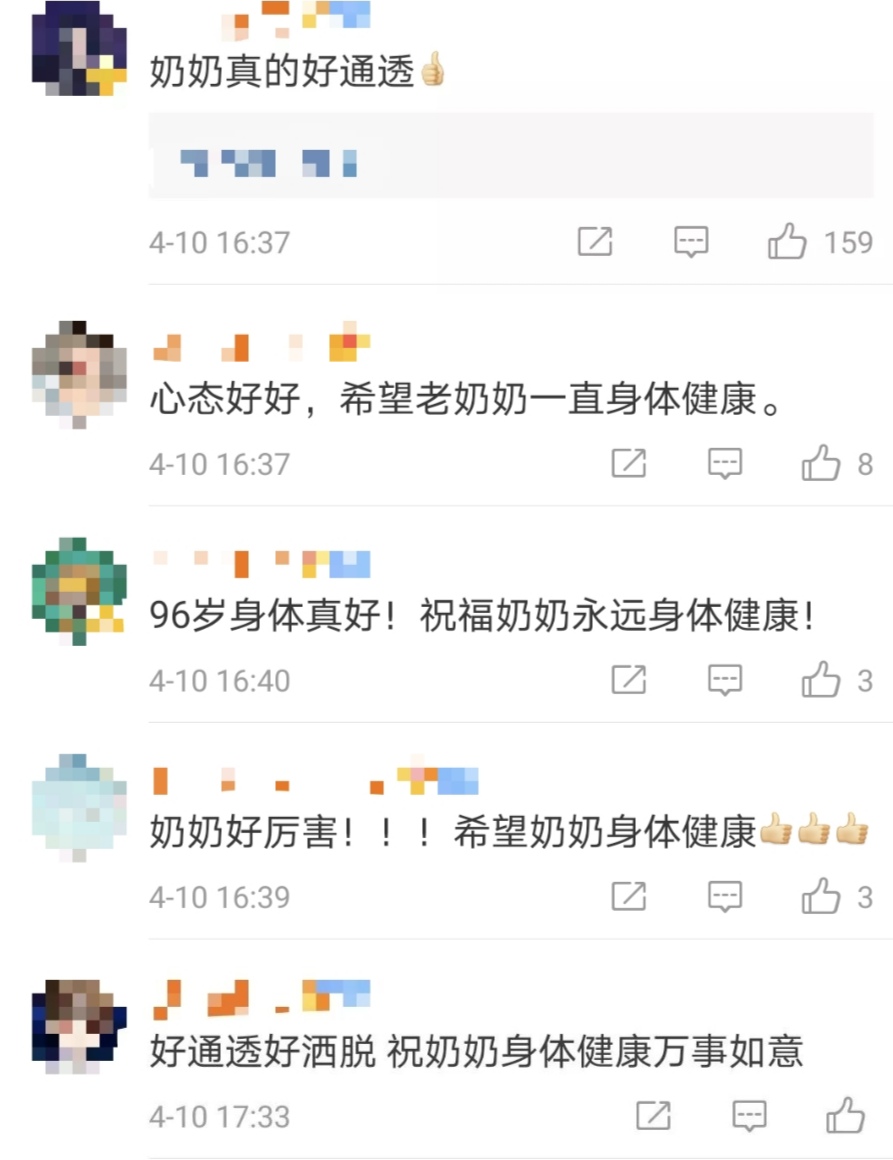Like the comment 好通透好洒脱
Screen dimensions: 893x1160
click(845, 1115)
